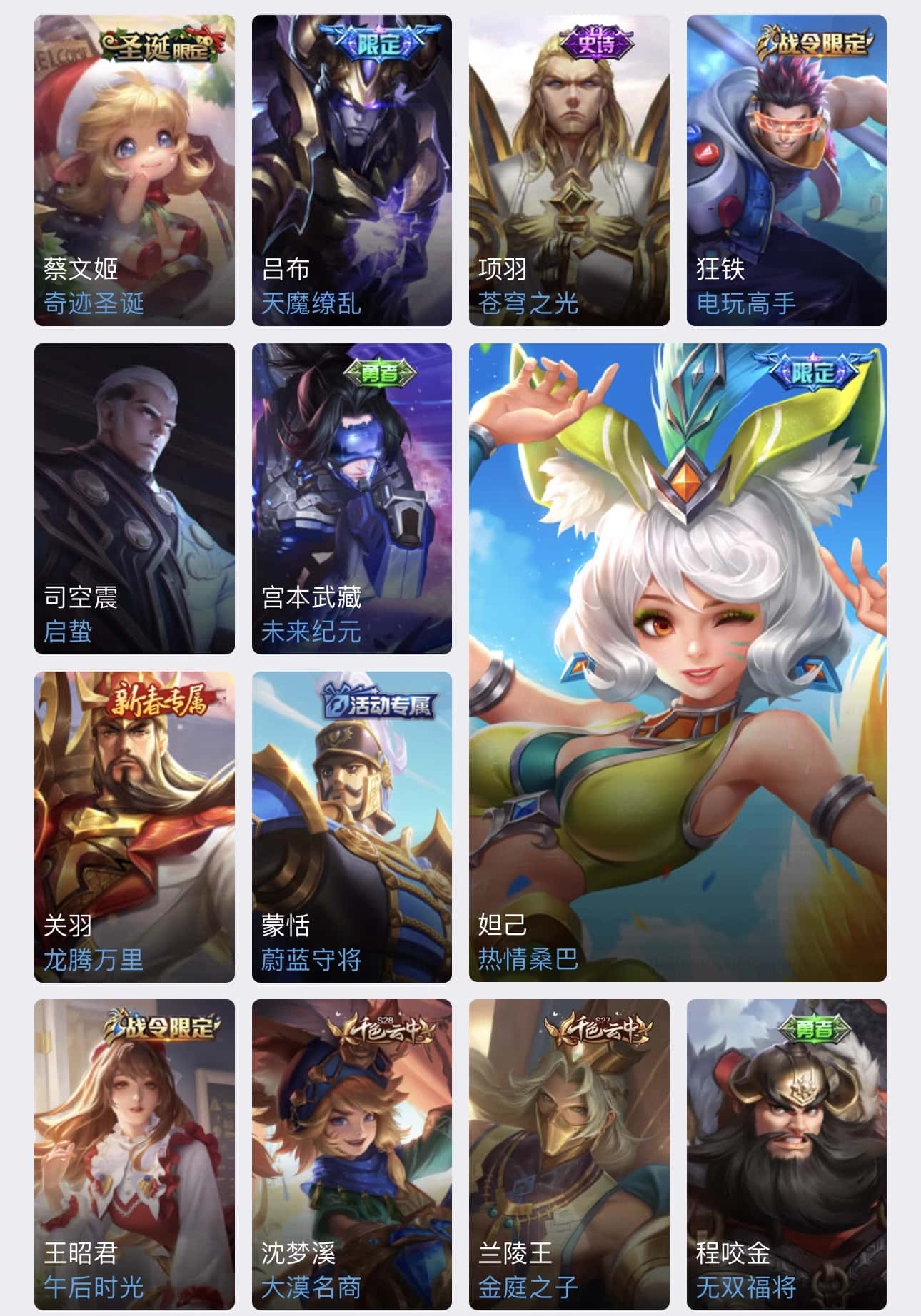This screenshot has height=1316, width=921.
Task: View the 王昭君 午后时光 skin card
Action: click(134, 1154)
